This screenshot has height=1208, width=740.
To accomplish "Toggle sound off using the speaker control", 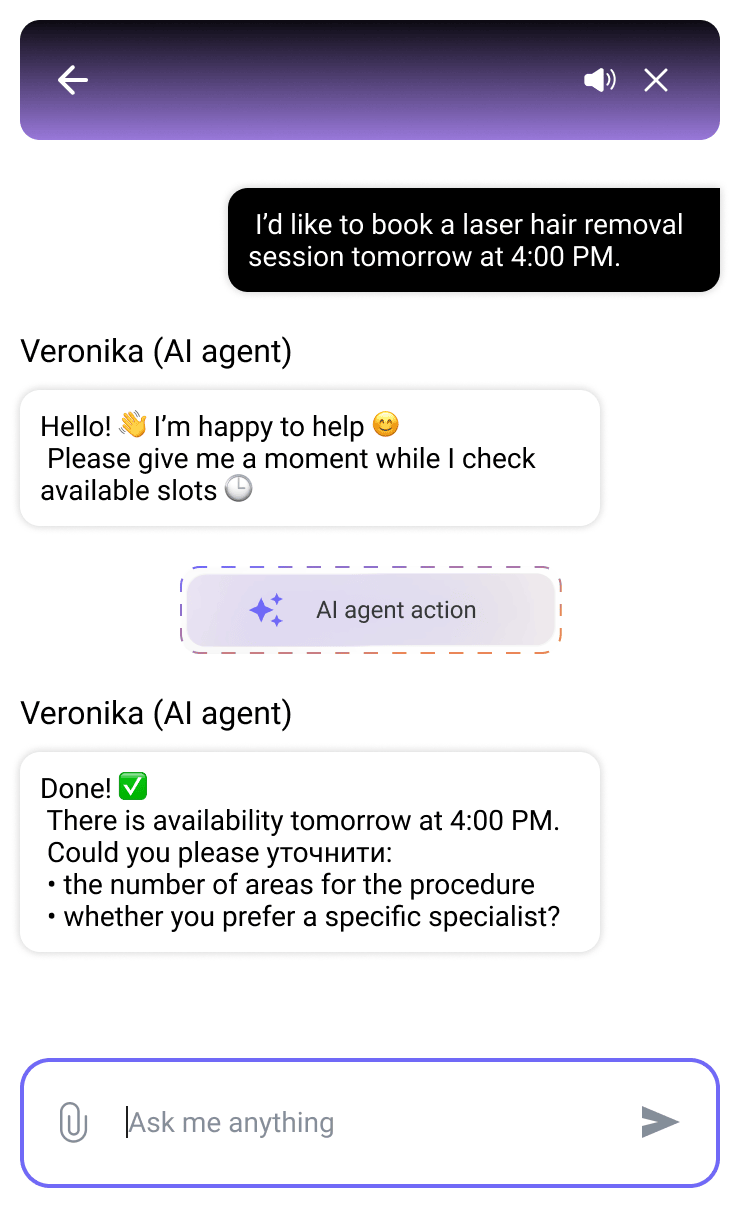I will click(599, 79).
